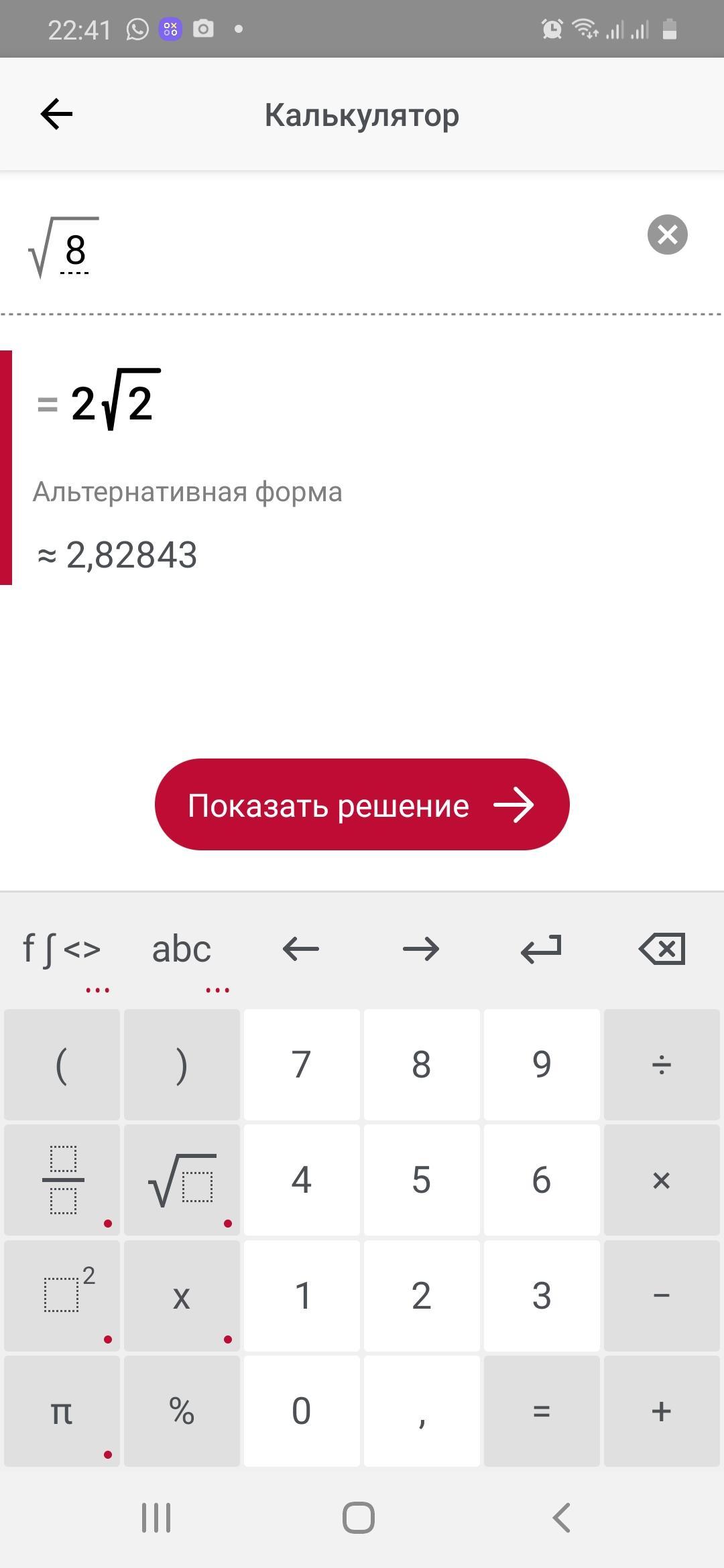Viewport: 724px width, 1568px height.
Task: Tap the division operator key
Action: 662,1065
